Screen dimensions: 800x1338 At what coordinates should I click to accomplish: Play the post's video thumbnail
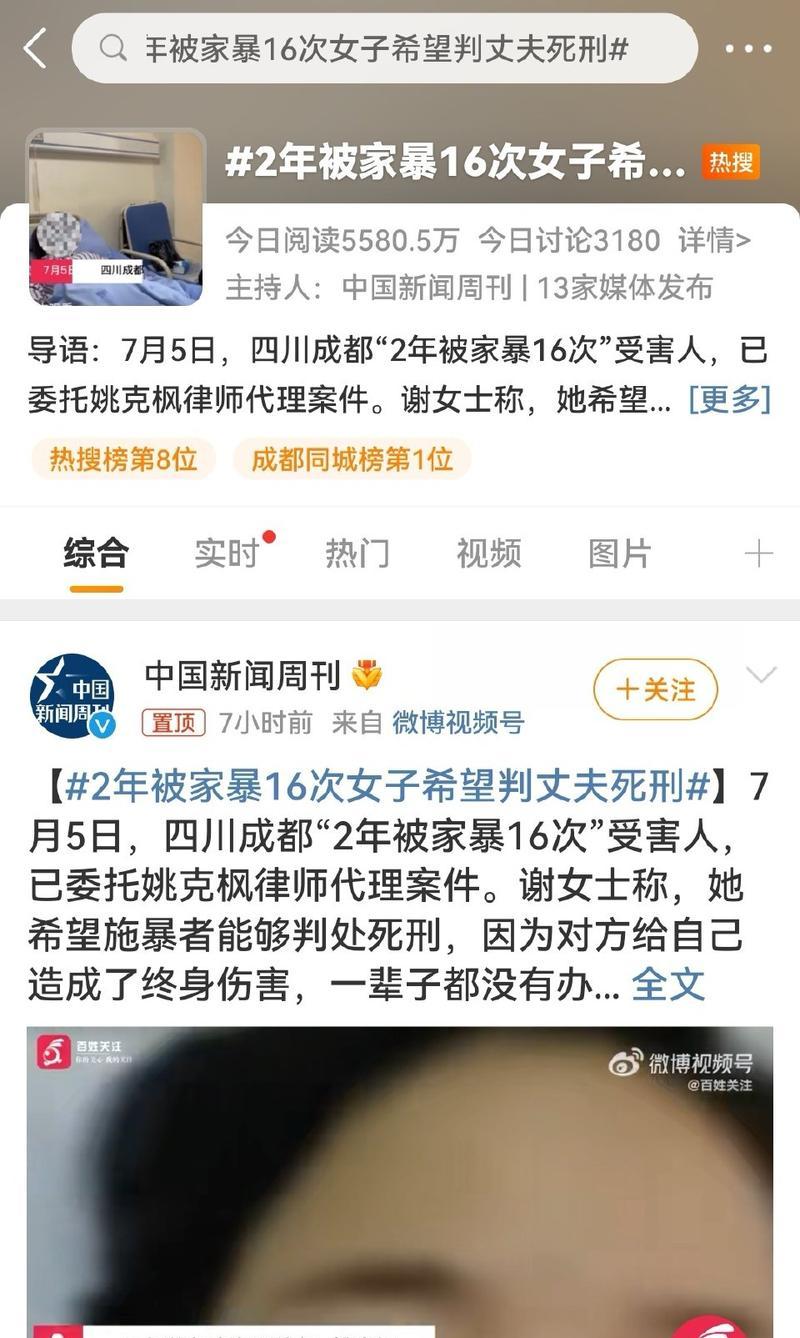400,1182
